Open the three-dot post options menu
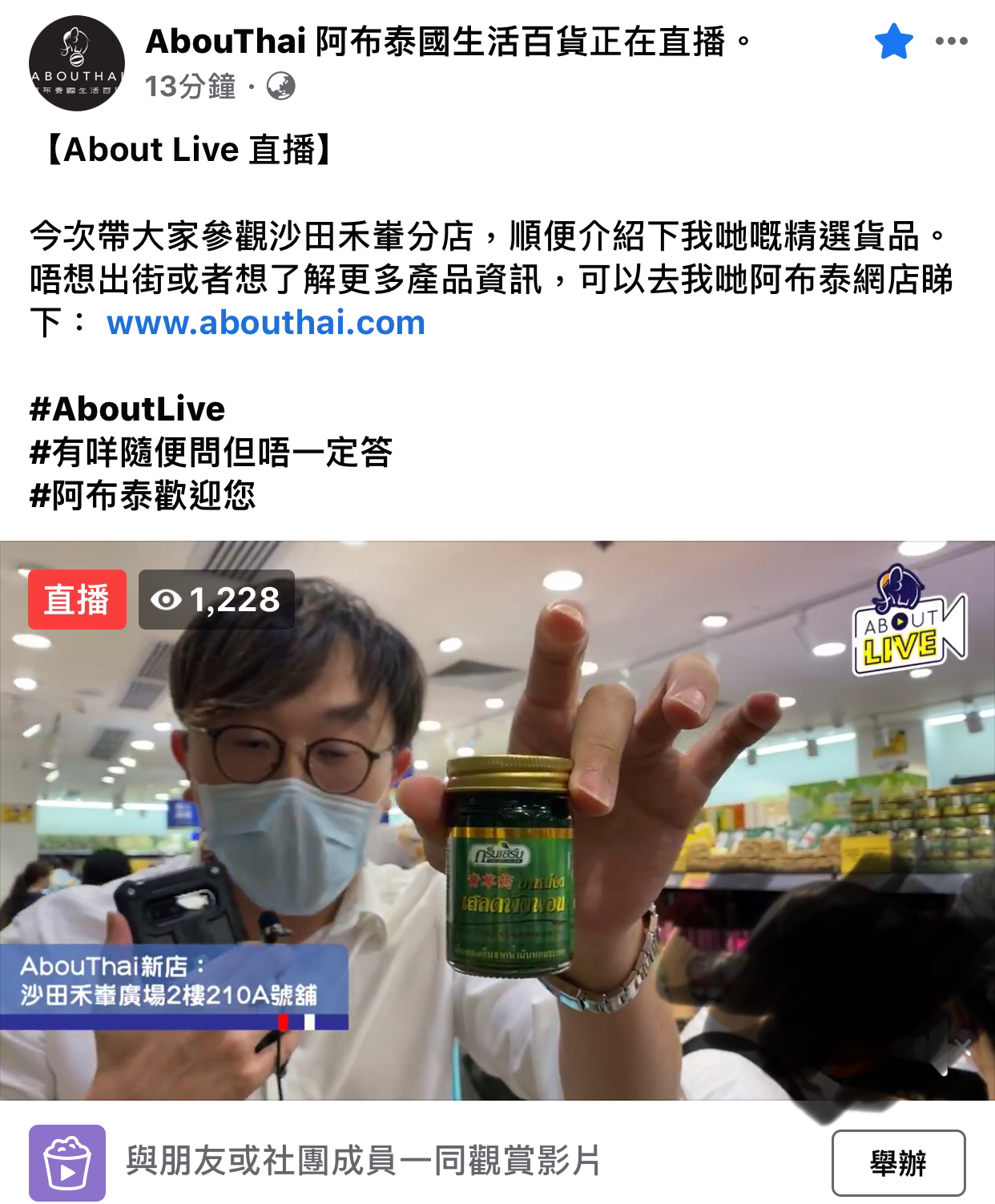Image resolution: width=995 pixels, height=1204 pixels. click(x=953, y=41)
